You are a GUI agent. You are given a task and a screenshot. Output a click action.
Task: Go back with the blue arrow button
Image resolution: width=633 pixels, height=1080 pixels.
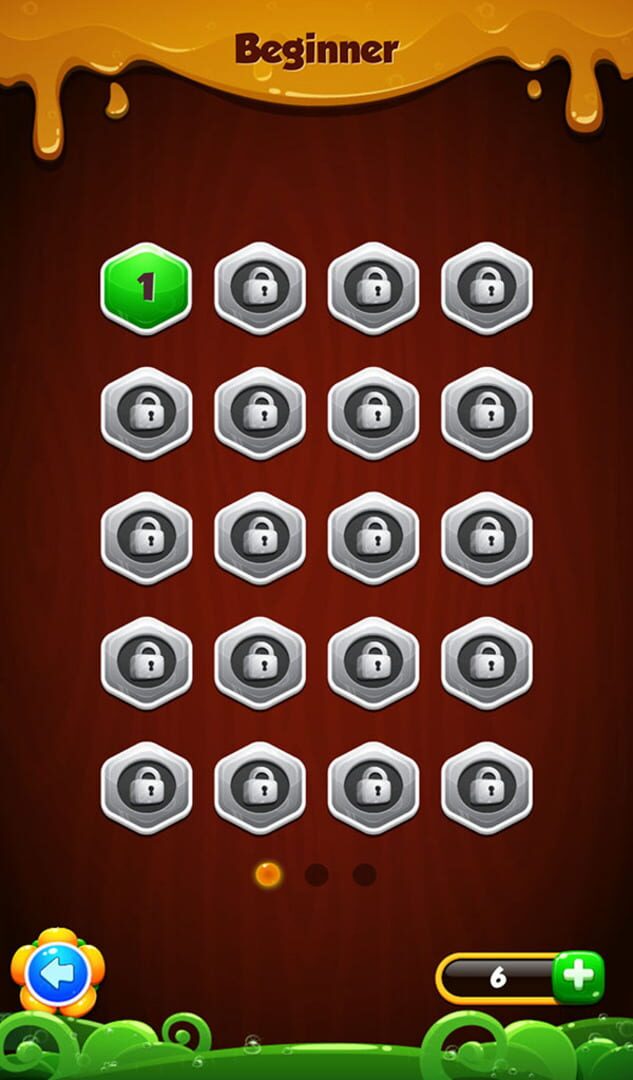point(57,973)
